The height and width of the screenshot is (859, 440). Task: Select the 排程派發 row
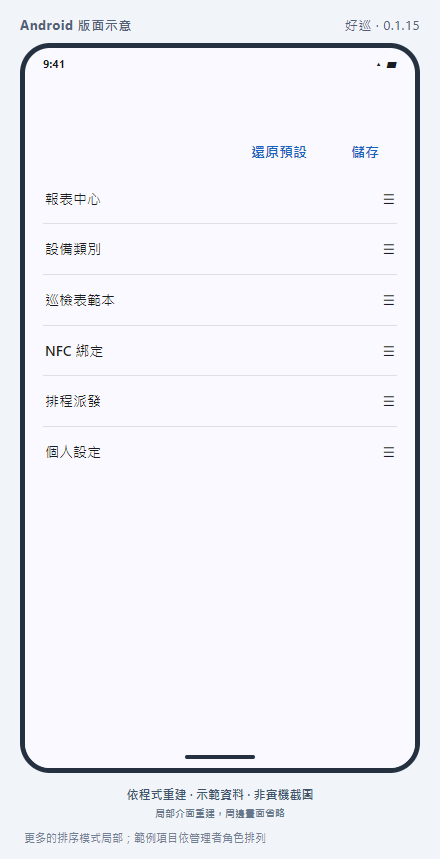click(220, 402)
